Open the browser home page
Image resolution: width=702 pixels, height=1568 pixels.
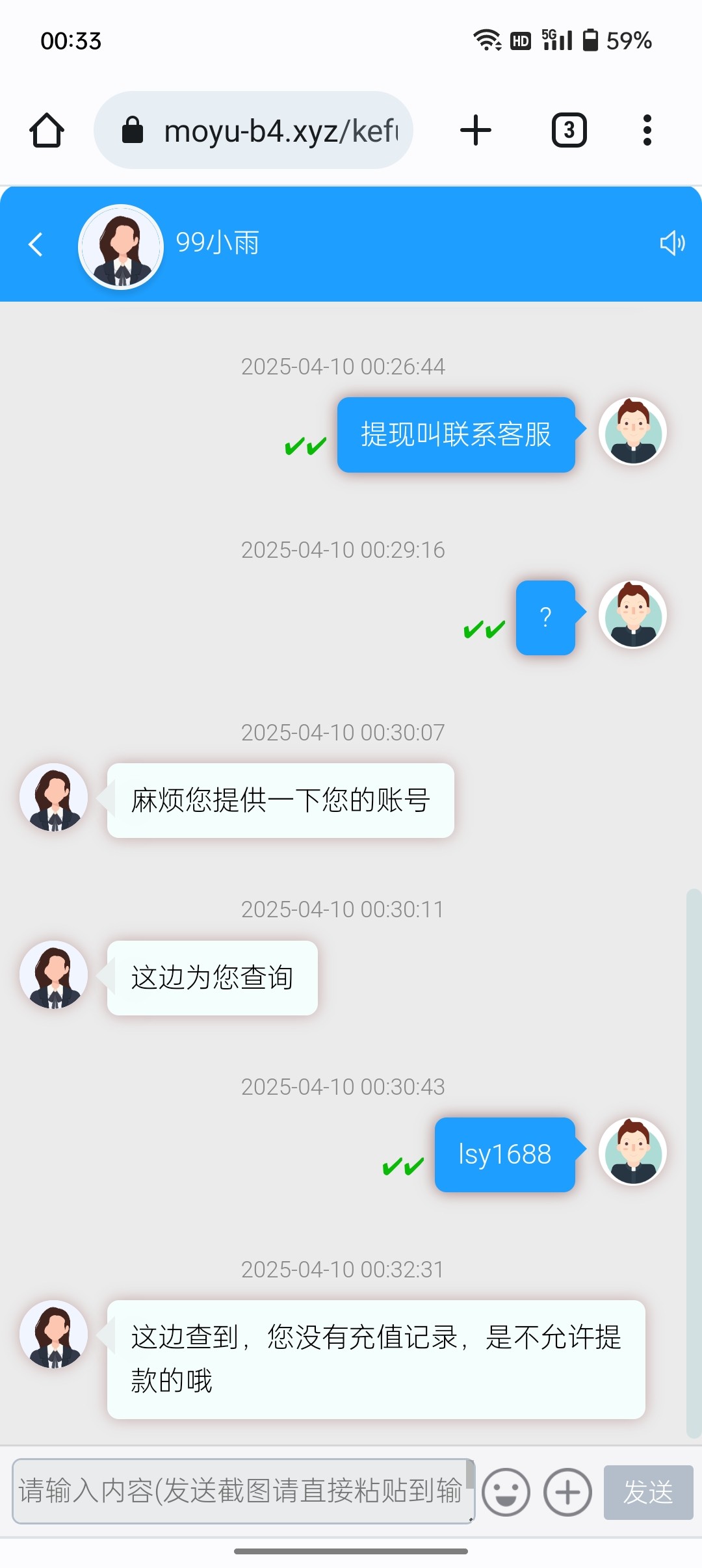tap(47, 131)
